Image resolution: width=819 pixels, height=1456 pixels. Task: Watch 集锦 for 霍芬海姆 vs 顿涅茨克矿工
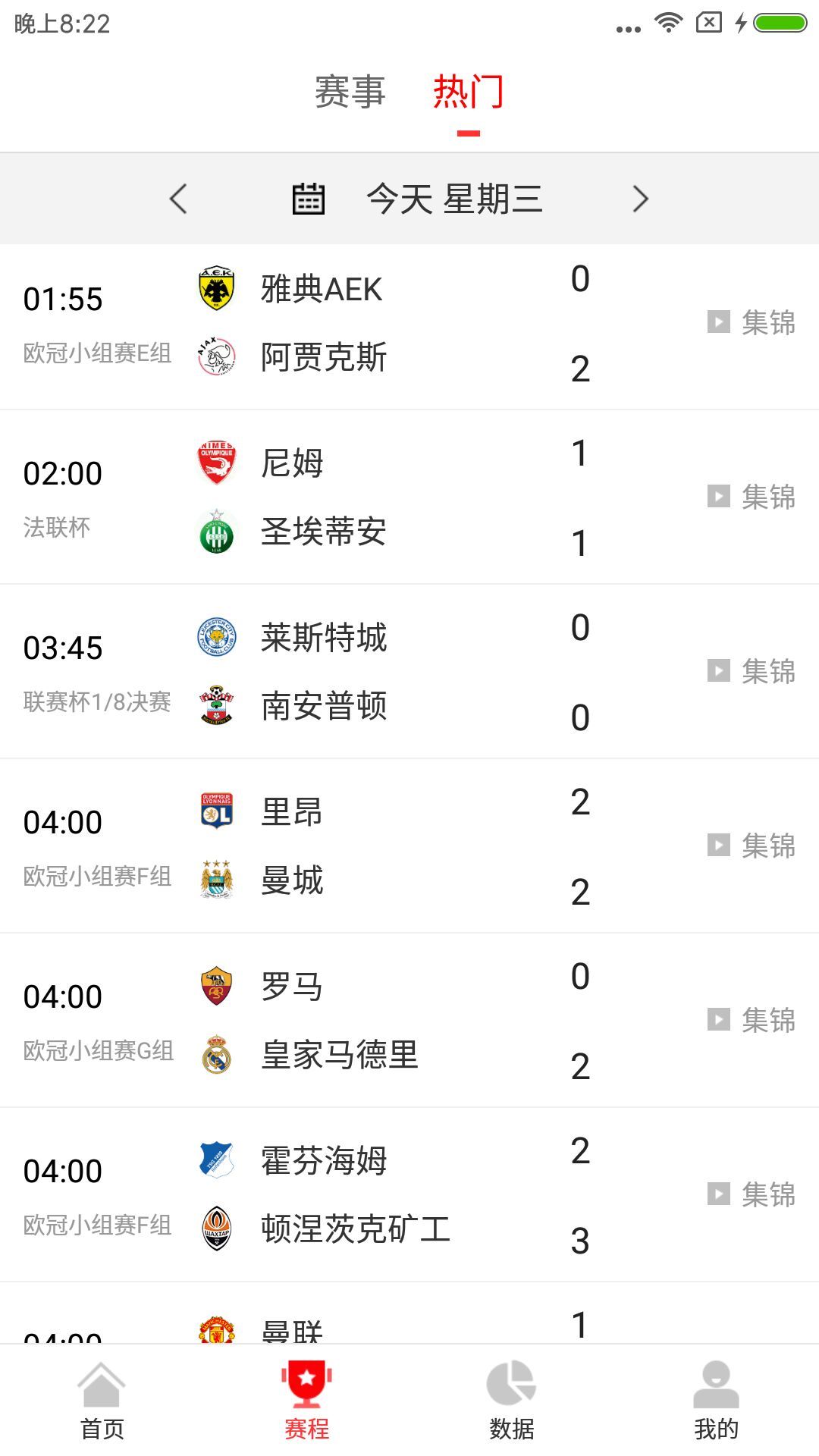tap(752, 1194)
